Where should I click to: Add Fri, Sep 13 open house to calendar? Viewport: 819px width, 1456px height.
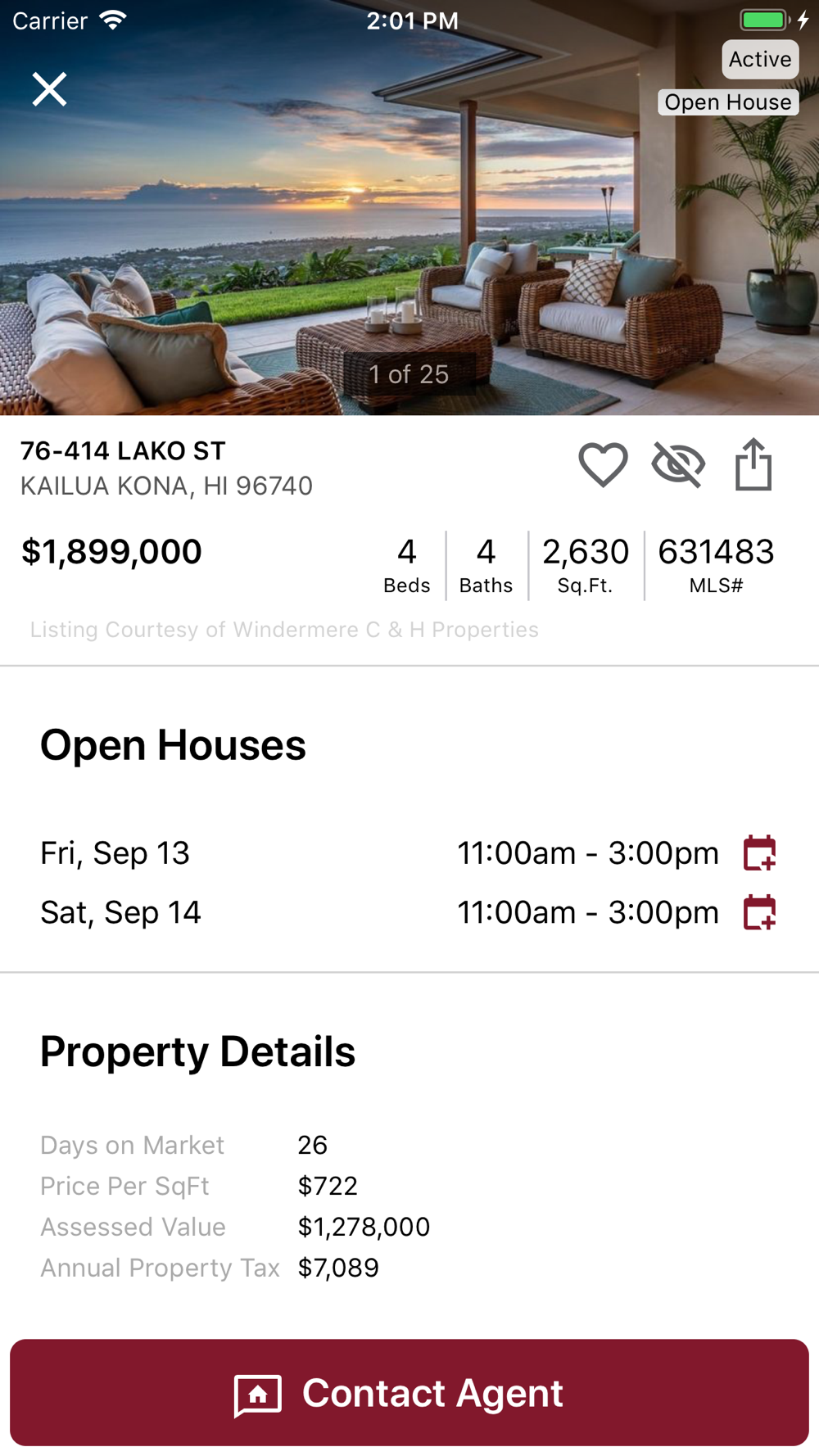(x=759, y=853)
